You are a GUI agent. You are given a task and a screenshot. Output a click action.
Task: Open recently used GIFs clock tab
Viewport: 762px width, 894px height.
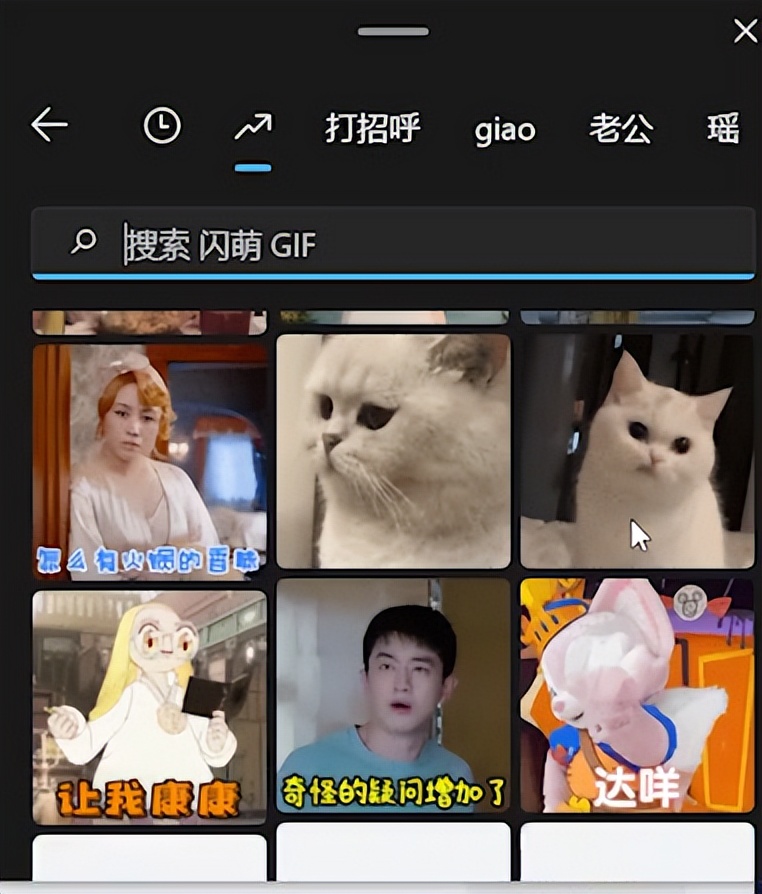pos(162,126)
